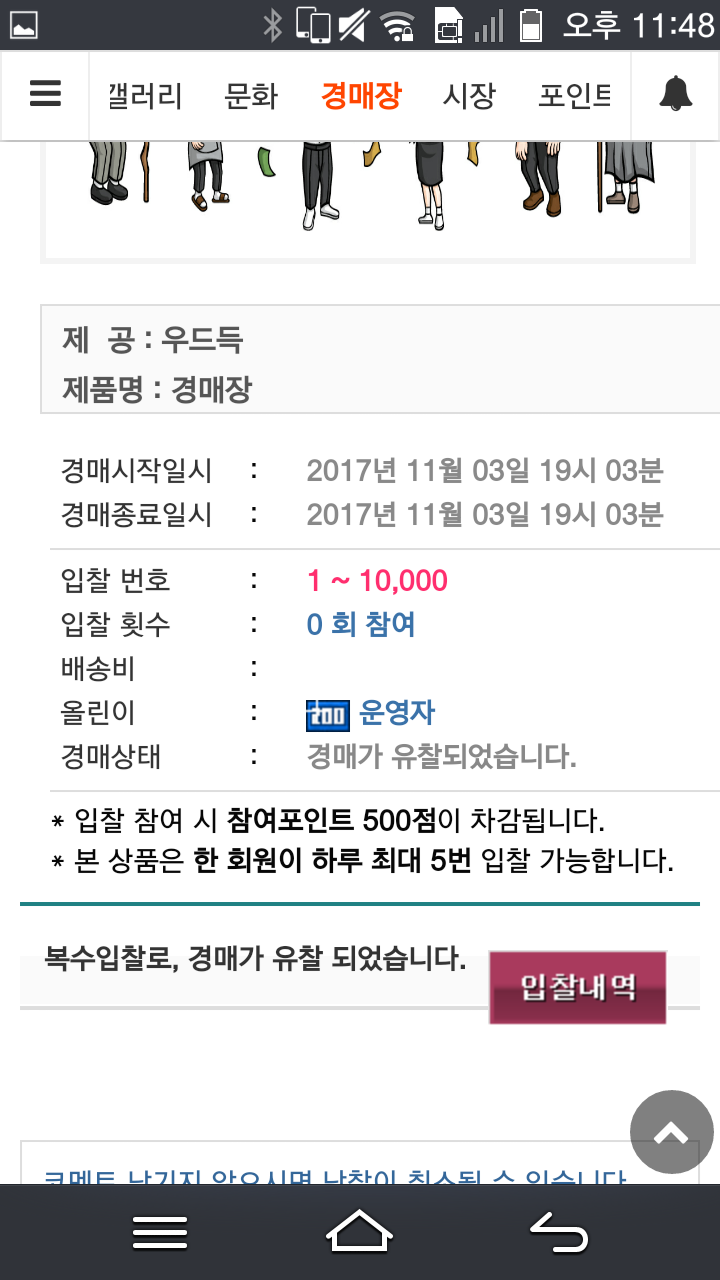The image size is (720, 1280).
Task: Open the hamburger drawer menu
Action: (45, 95)
